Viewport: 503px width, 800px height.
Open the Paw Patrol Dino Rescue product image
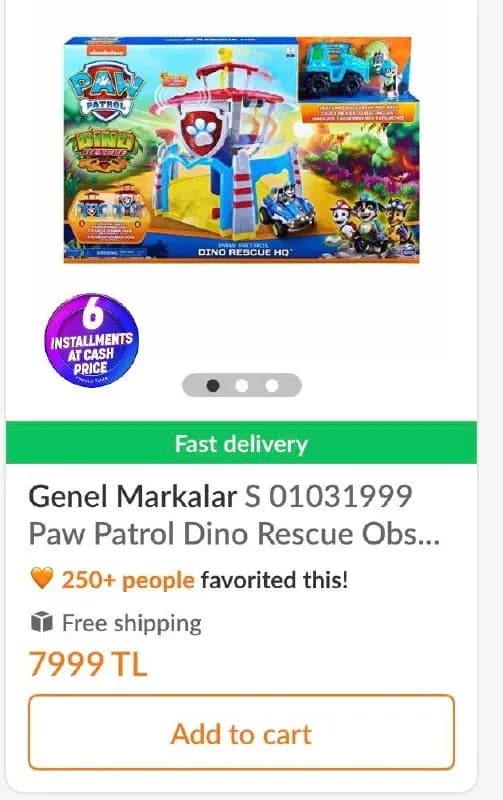tap(242, 149)
